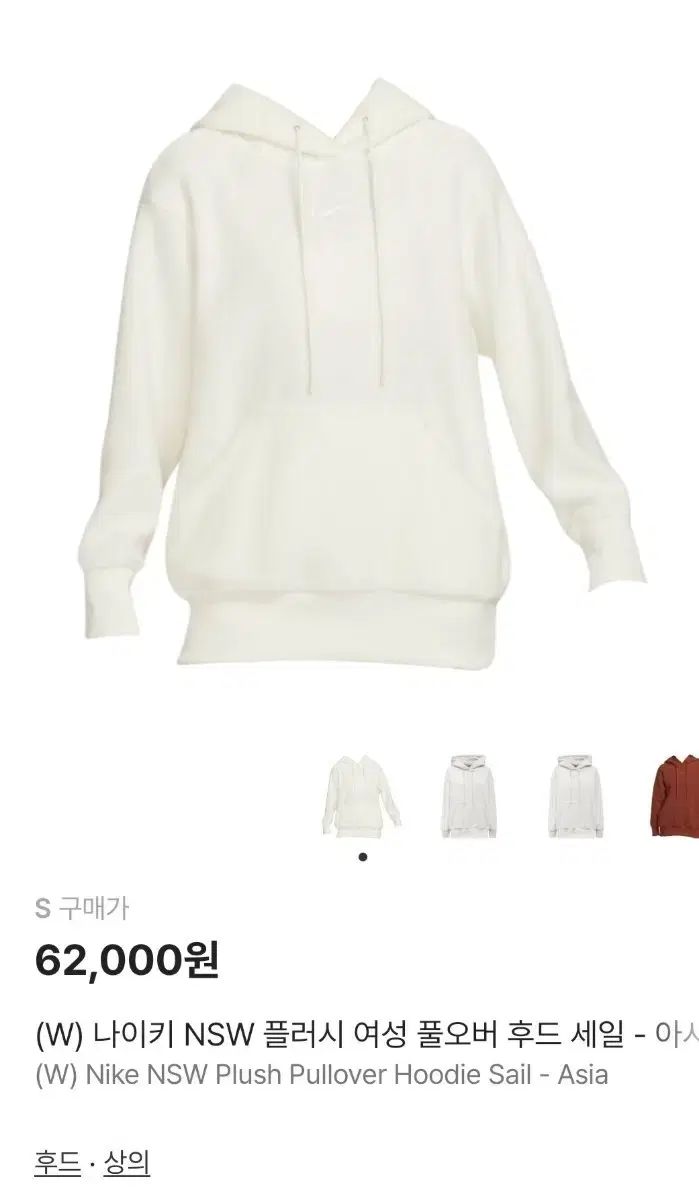Open the 후드 category link

coord(58,1163)
